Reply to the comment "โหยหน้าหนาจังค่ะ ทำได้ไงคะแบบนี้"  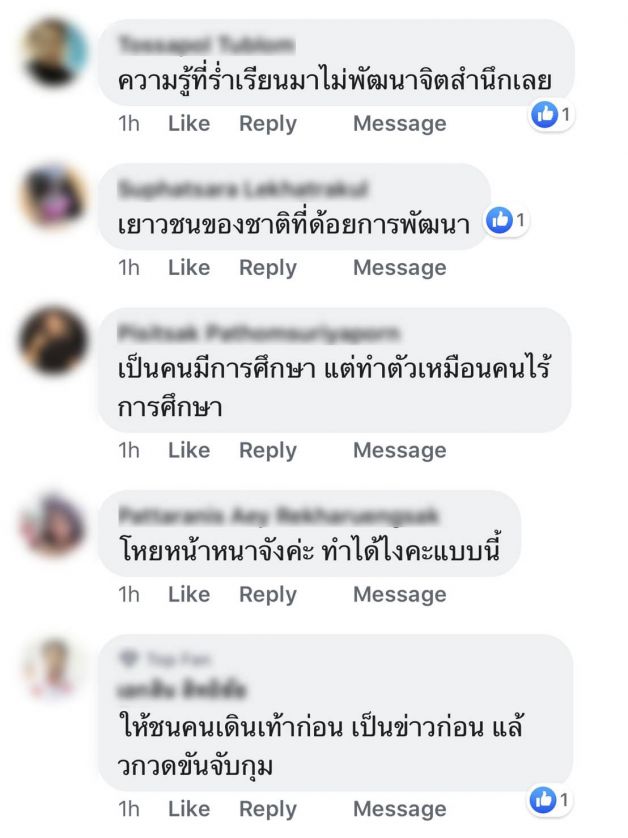point(267,595)
